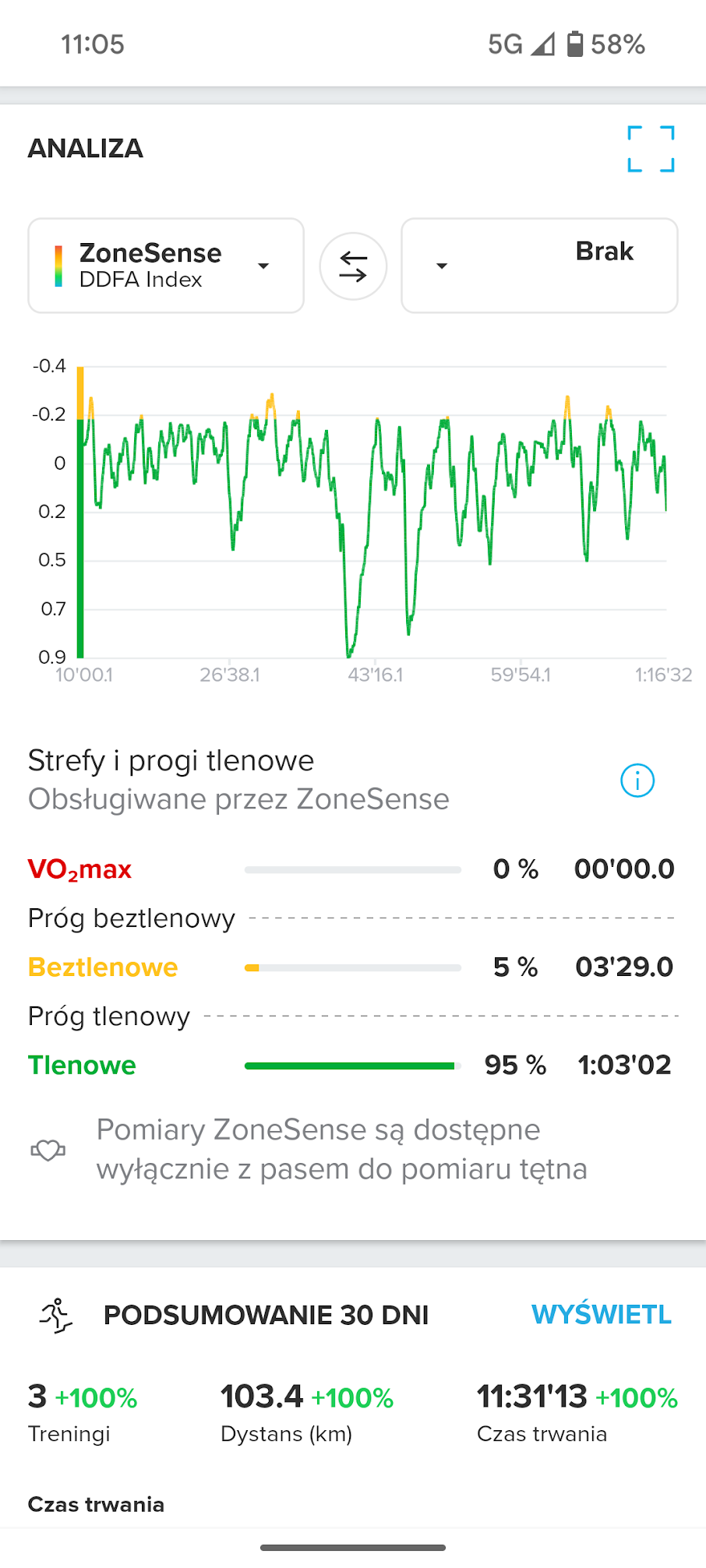Image resolution: width=706 pixels, height=1568 pixels.
Task: Open the ZoneSense DDFA Index dropdown
Action: coord(166,266)
